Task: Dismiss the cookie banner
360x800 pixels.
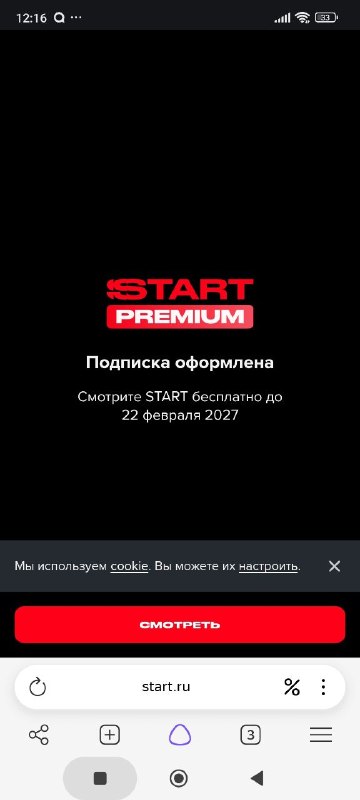Action: (x=334, y=566)
